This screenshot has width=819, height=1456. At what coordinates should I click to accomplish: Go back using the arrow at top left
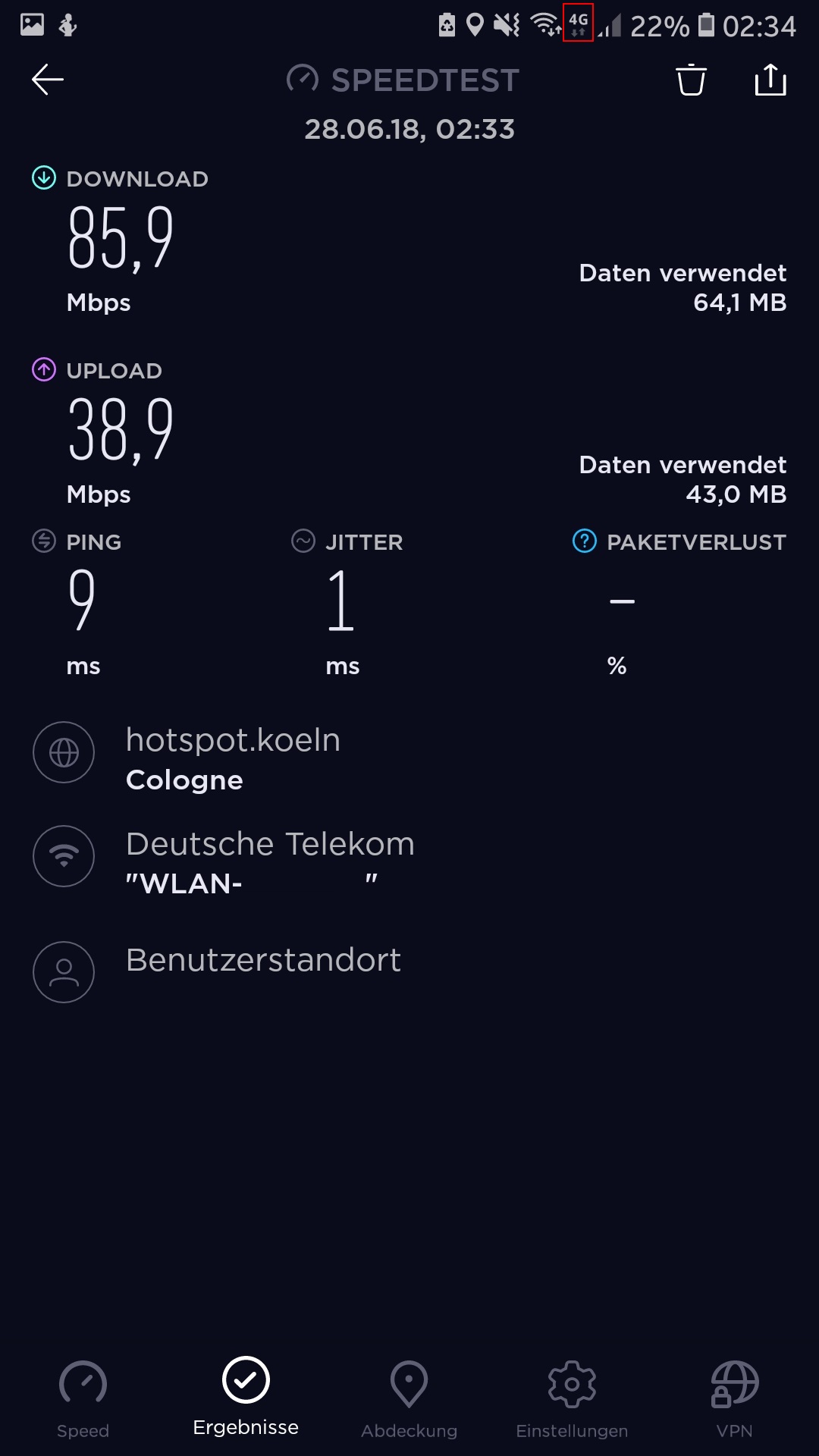48,80
